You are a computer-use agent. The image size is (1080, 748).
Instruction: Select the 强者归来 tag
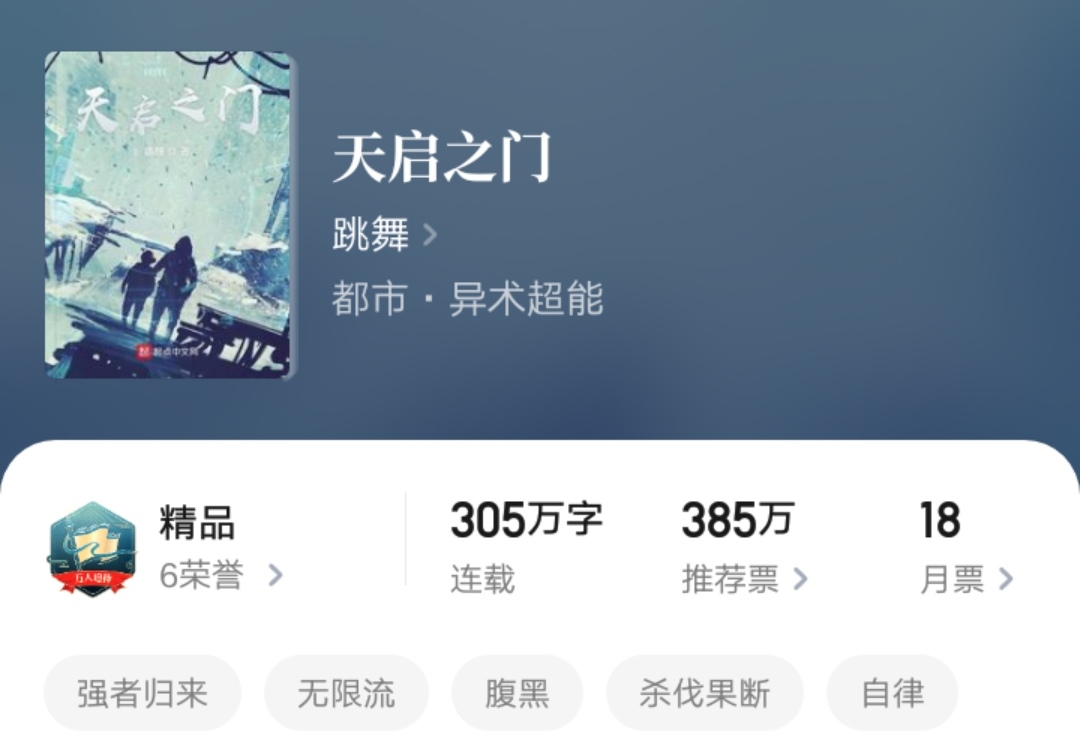(x=143, y=693)
